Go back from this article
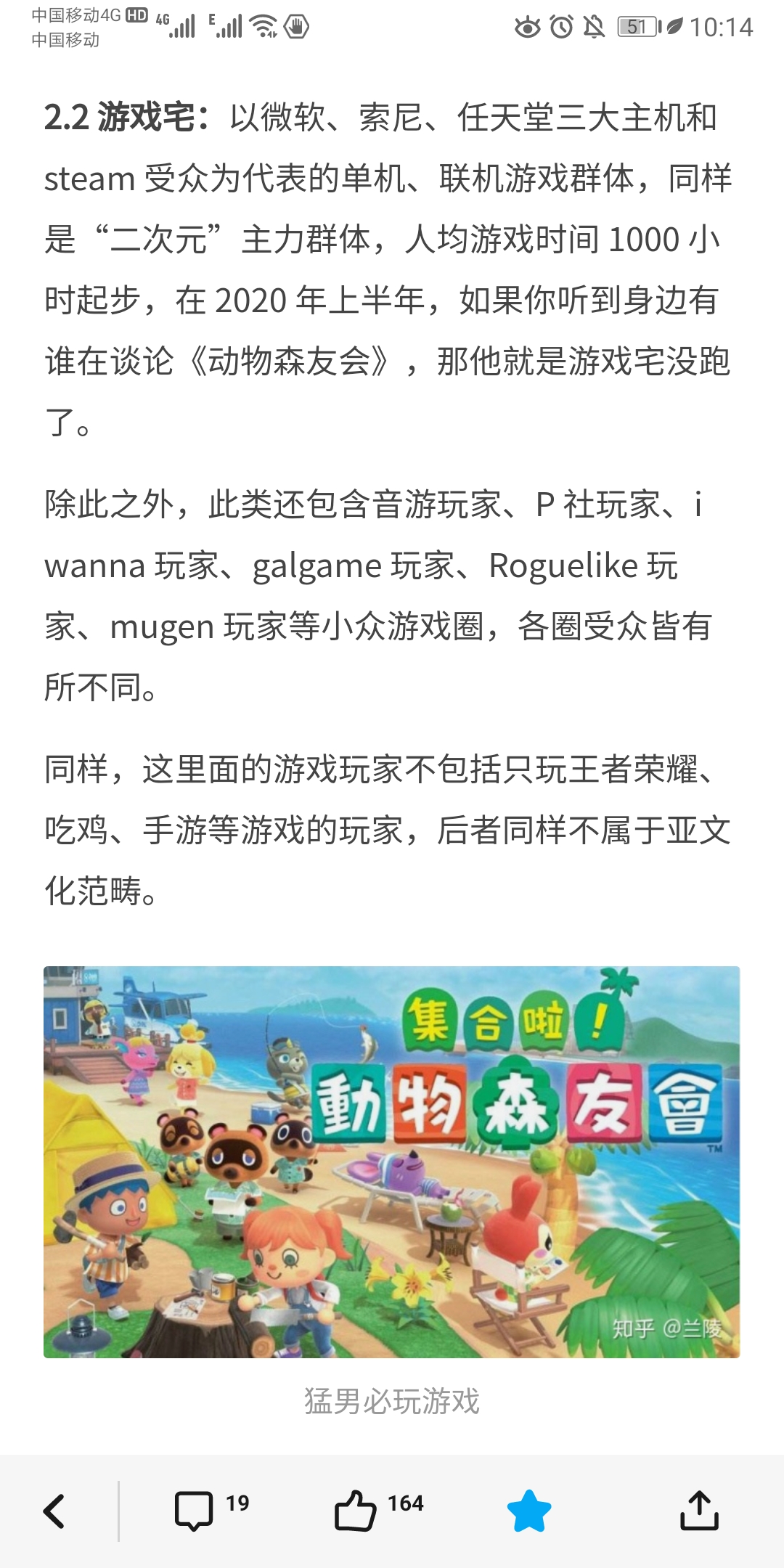 [54, 1511]
